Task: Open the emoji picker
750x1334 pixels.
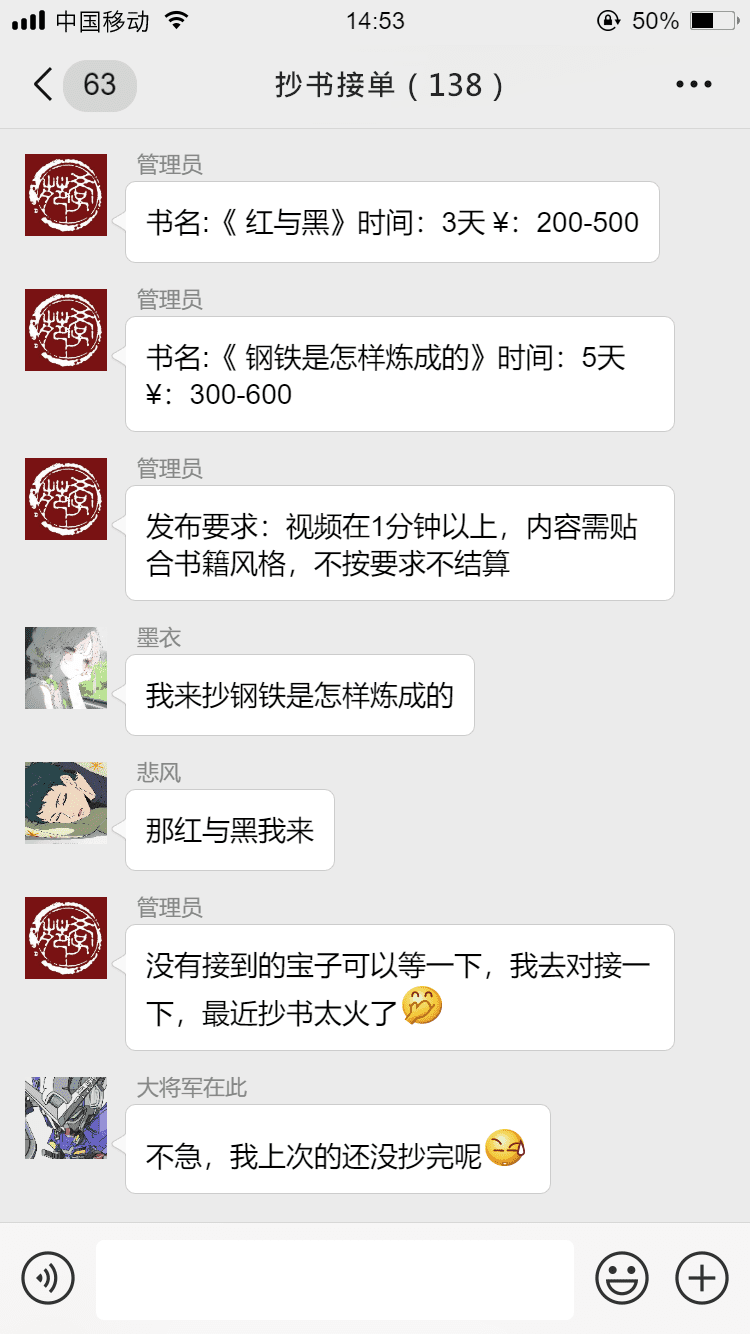Action: [622, 1278]
